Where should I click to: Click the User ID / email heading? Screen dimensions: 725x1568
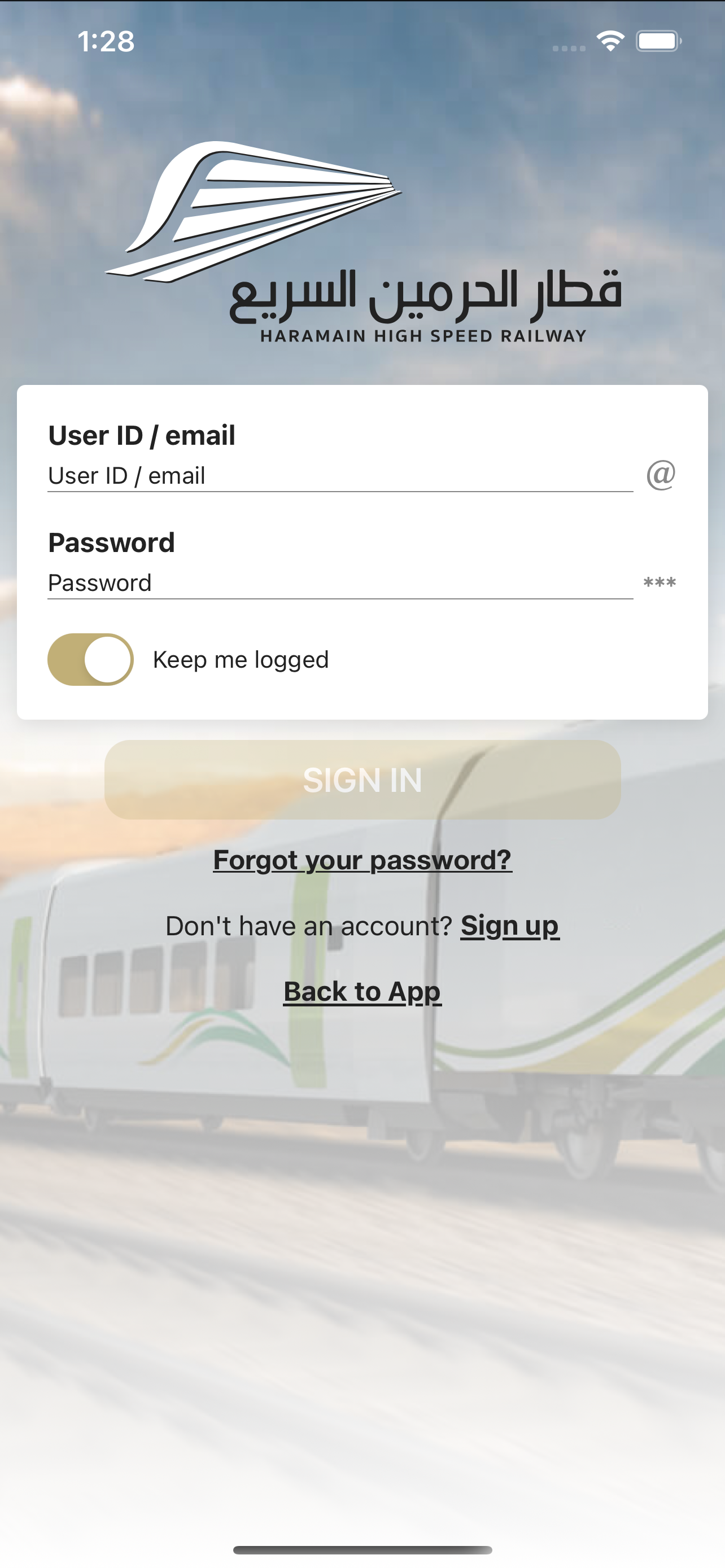pyautogui.click(x=142, y=435)
